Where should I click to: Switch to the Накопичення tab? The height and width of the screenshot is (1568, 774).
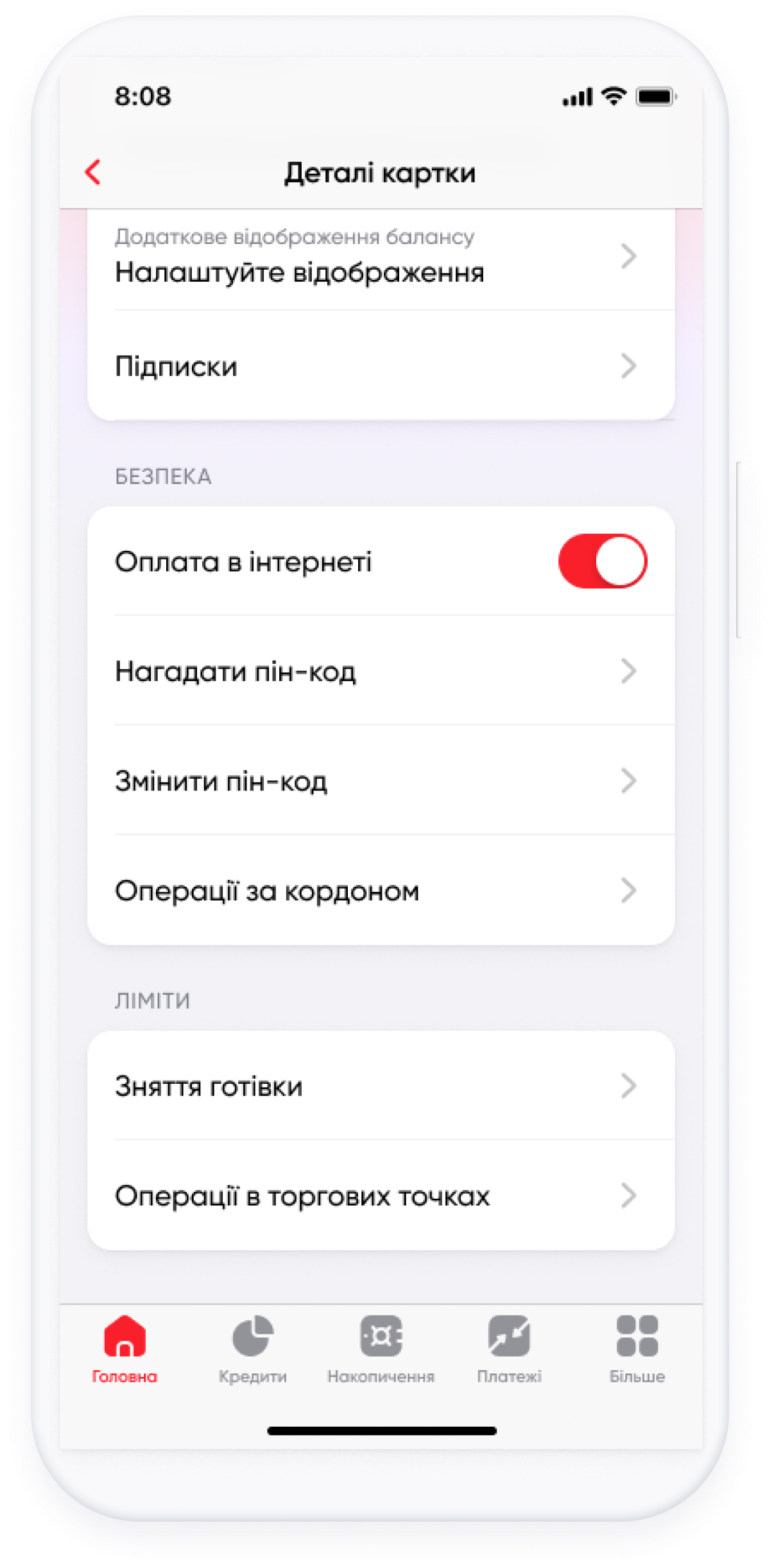[381, 1347]
